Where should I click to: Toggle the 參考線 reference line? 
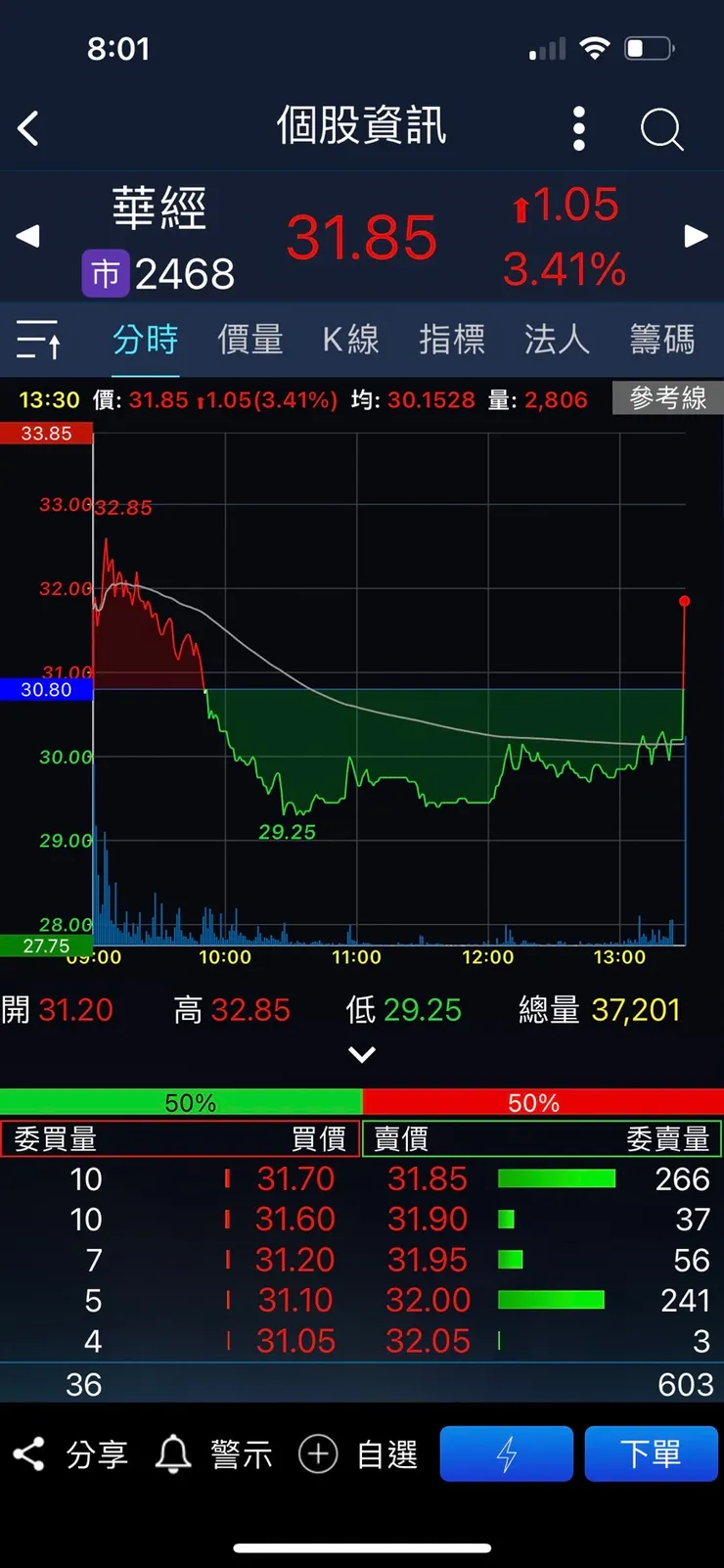tap(668, 398)
